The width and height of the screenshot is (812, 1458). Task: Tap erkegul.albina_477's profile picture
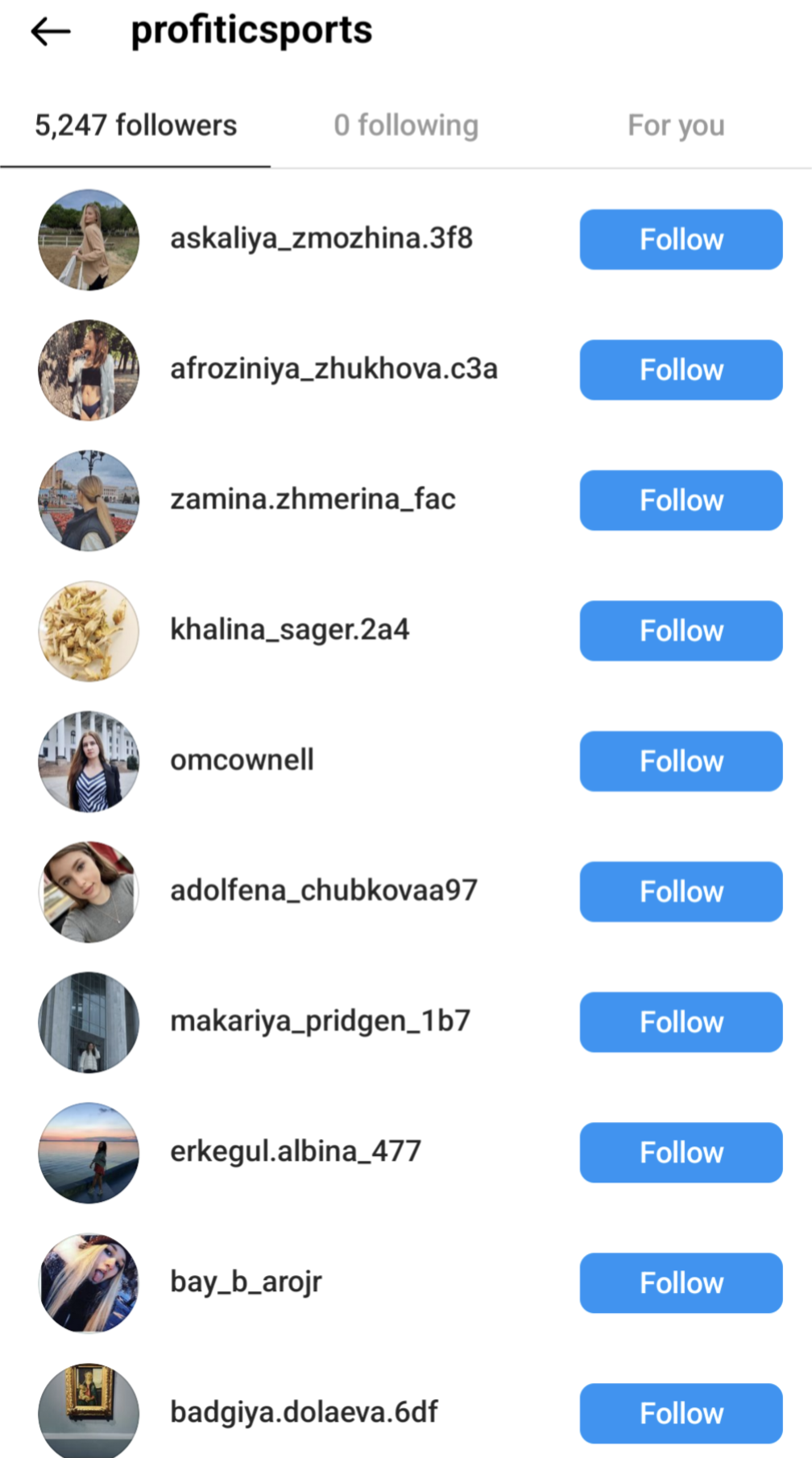tap(89, 1153)
